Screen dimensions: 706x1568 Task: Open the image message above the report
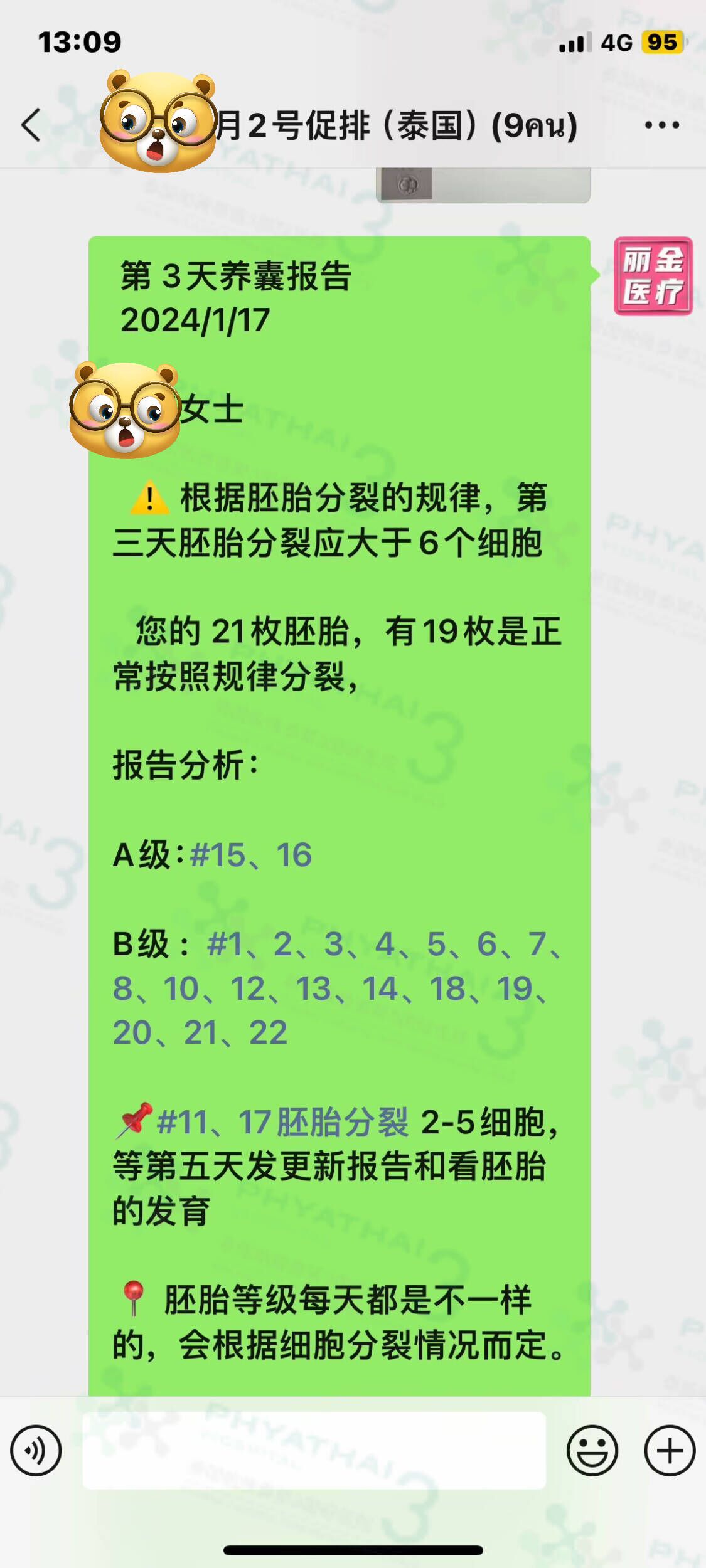point(482,185)
